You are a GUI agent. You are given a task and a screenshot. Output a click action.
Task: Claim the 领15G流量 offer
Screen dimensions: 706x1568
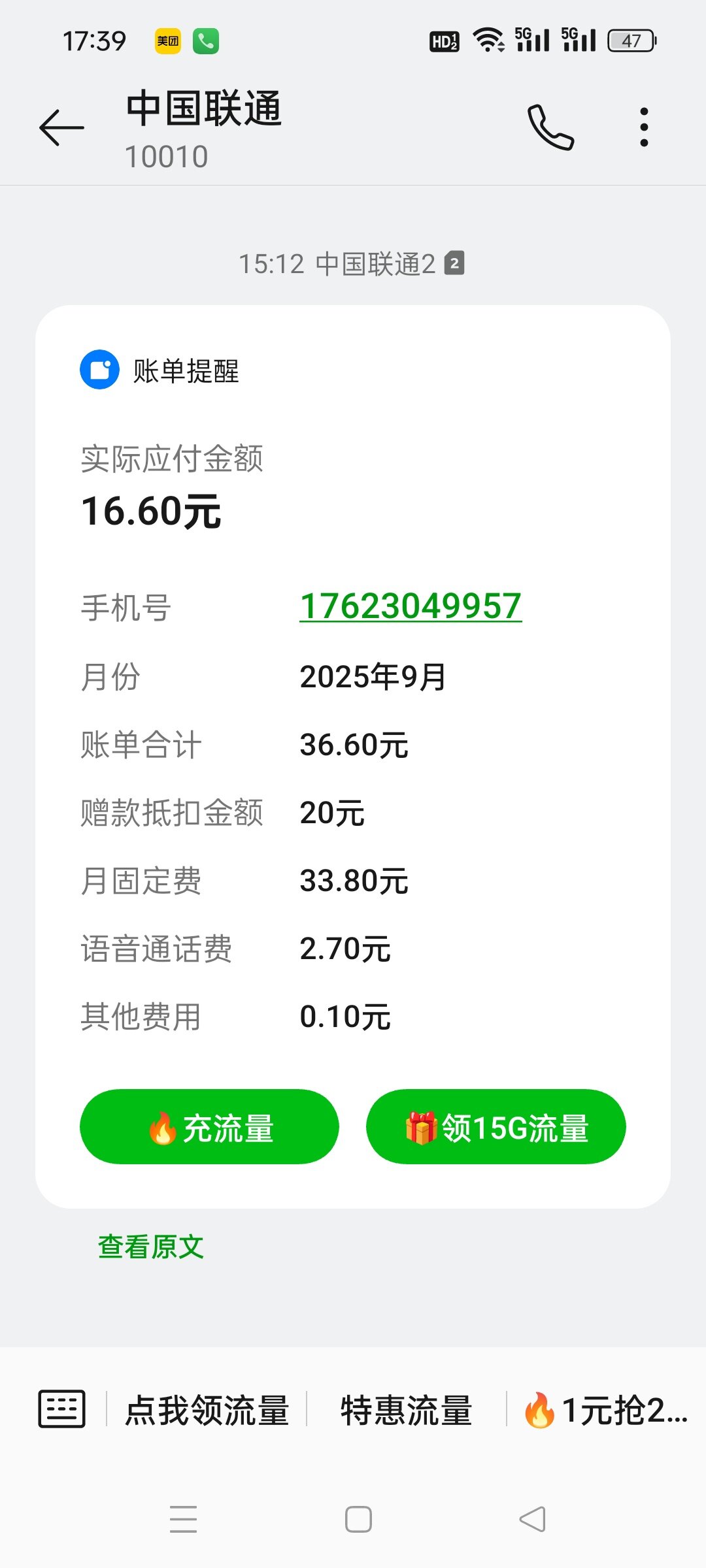496,1127
